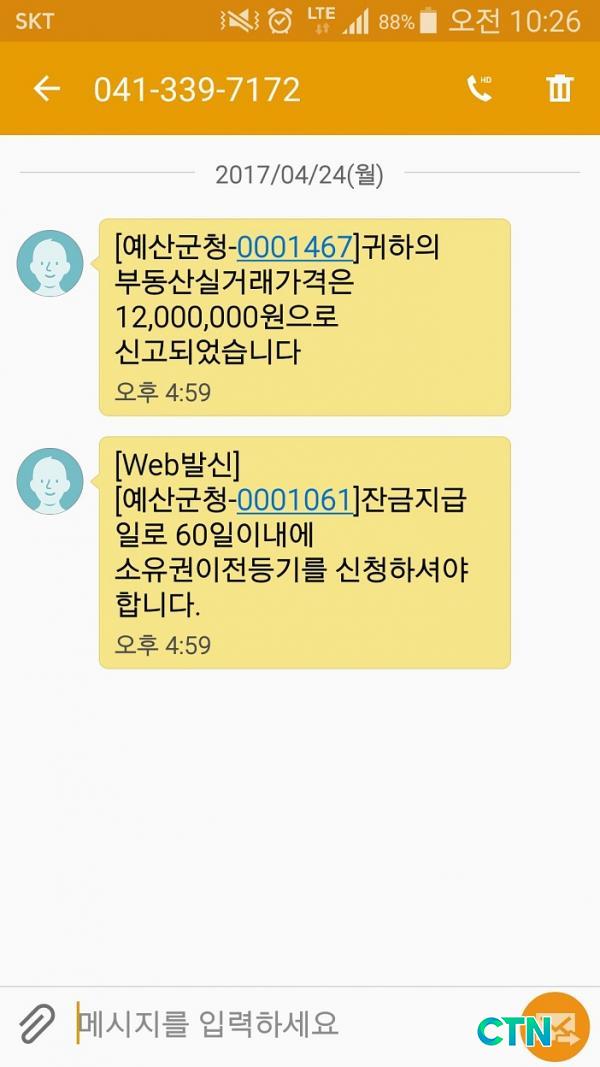Go back from the 041-339-7172 conversation
600x1067 pixels.
coord(46,89)
